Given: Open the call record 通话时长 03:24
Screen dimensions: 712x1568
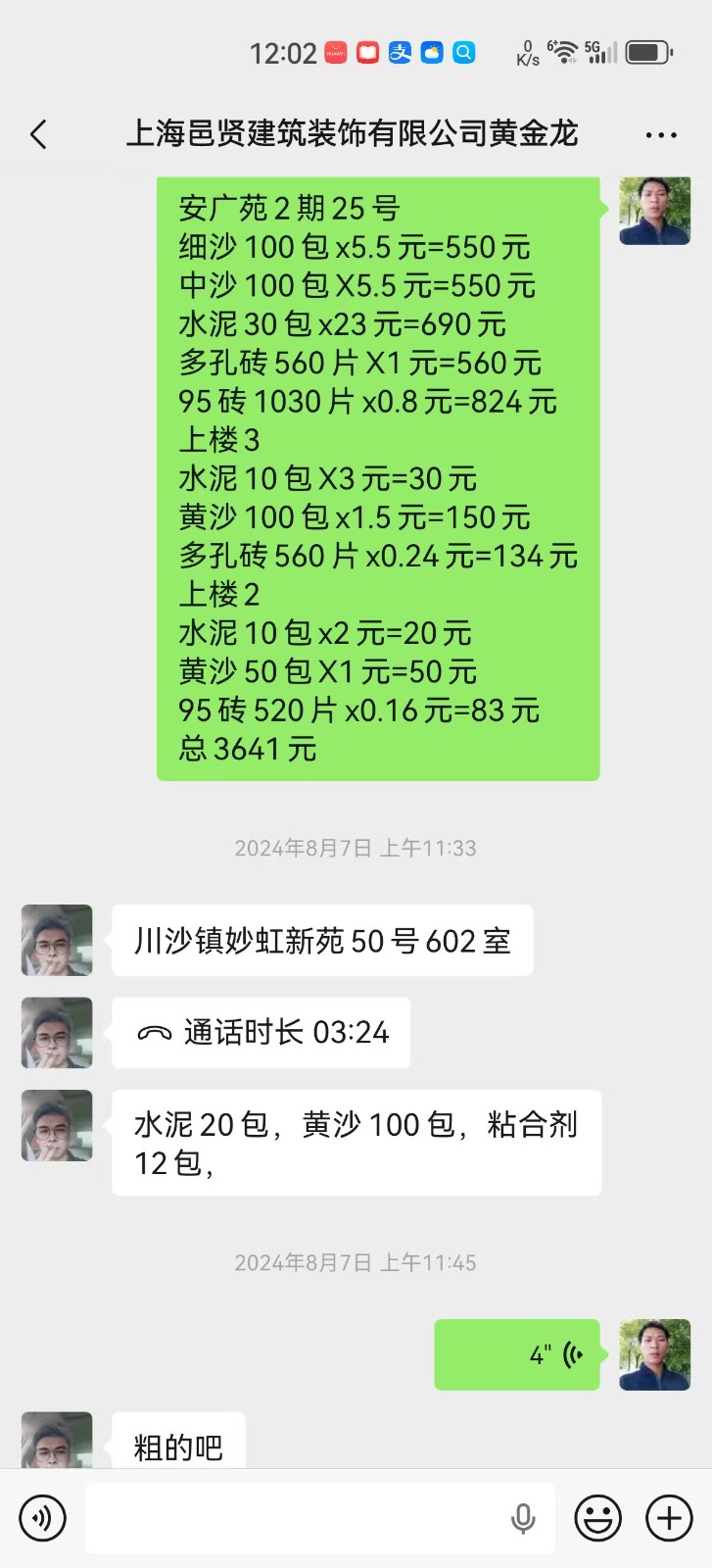Looking at the screenshot, I should tap(261, 1032).
